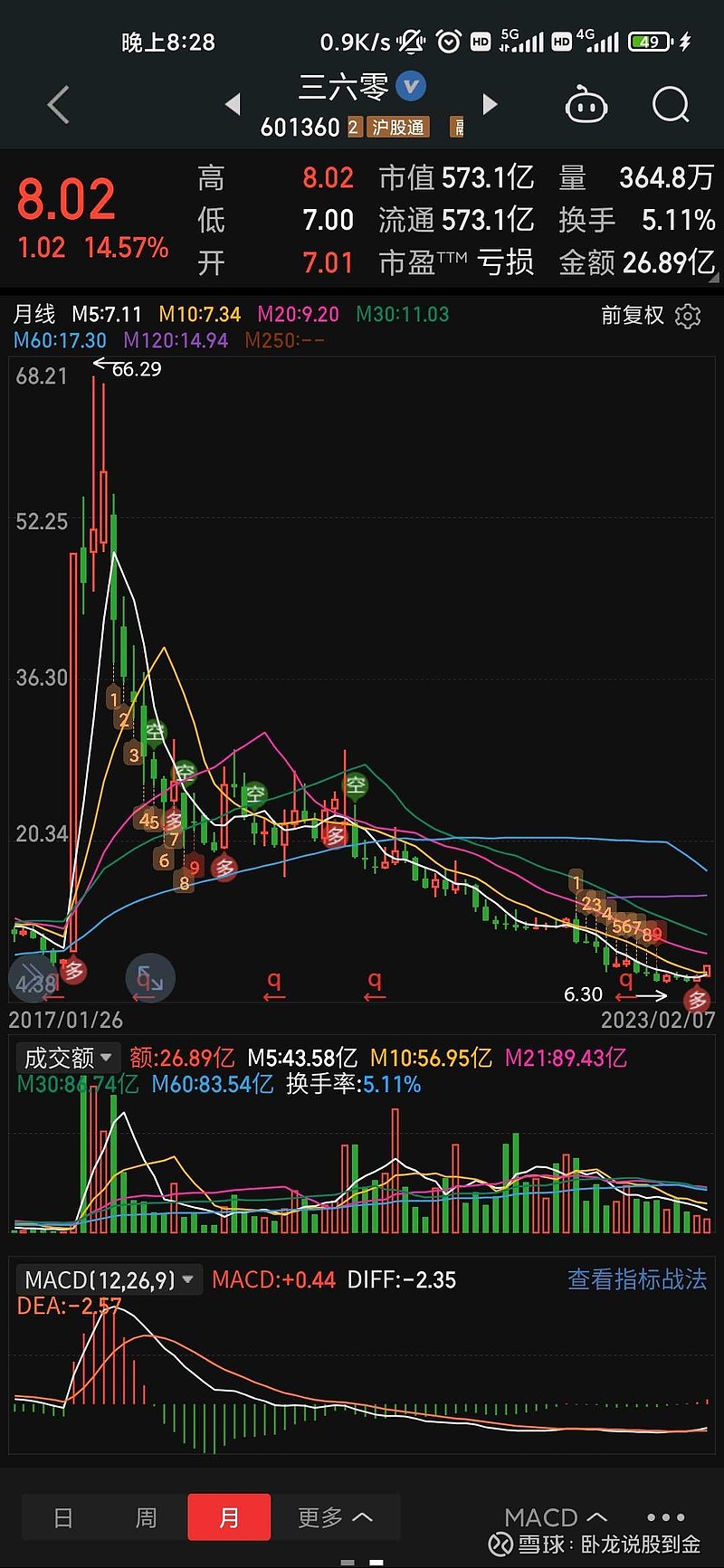The height and width of the screenshot is (1568, 724).
Task: Switch to the 日 daily chart
Action: (63, 1517)
